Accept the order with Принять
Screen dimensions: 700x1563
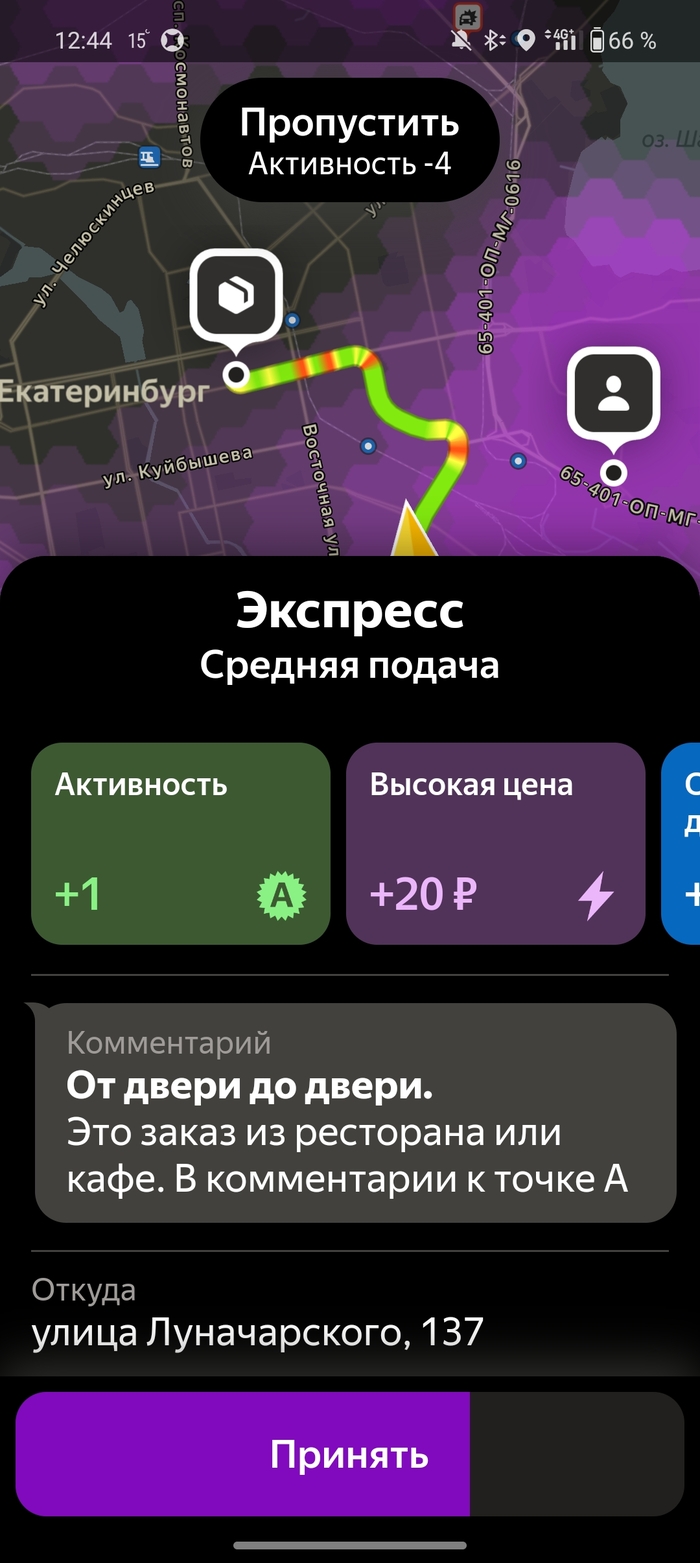[349, 1454]
